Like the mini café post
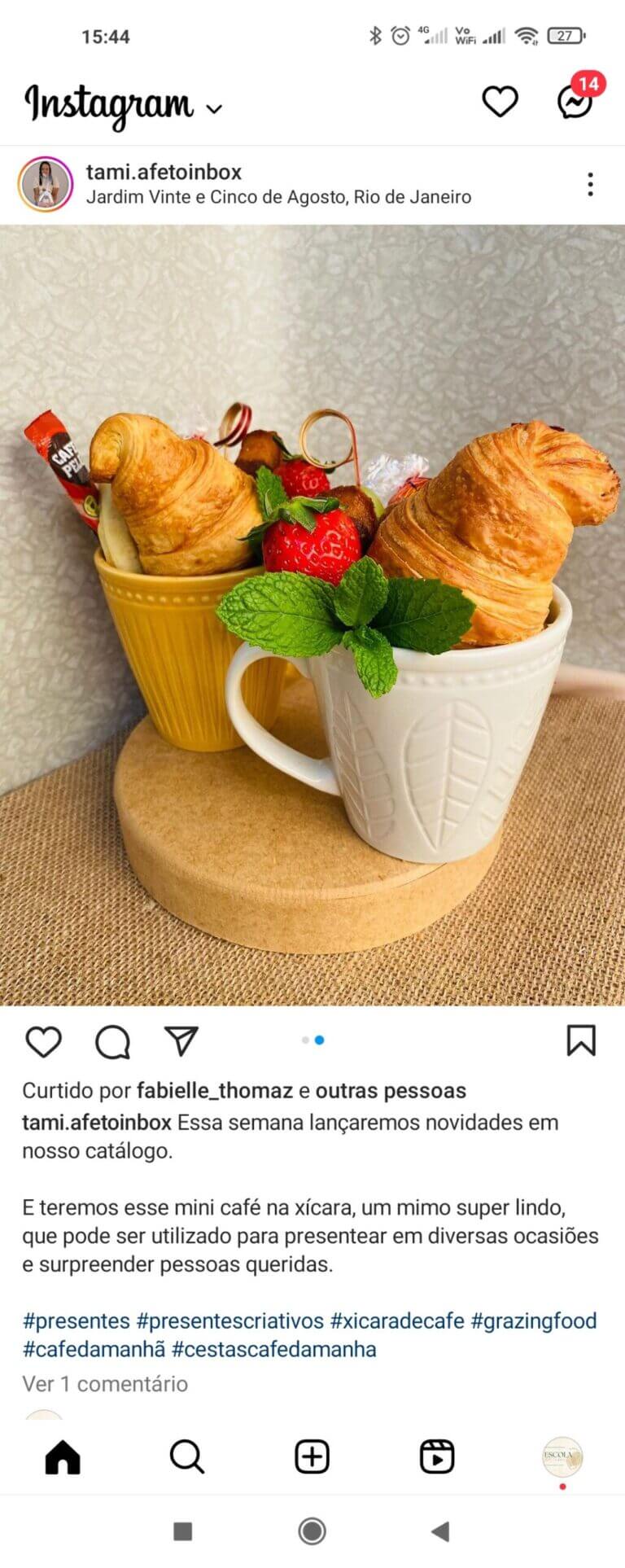Screen dimensions: 625x1568 tap(43, 1041)
